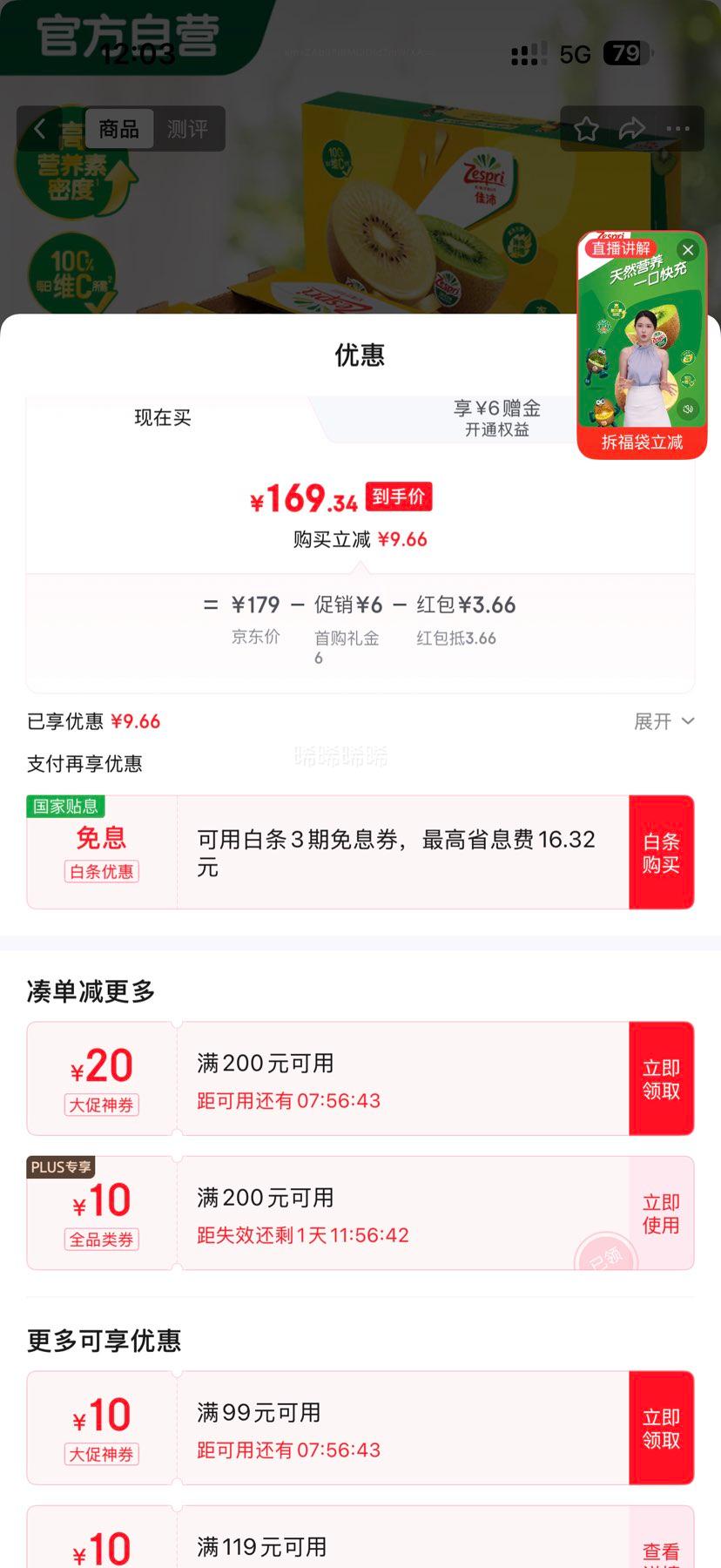View details of the 满119元可用 coupon
721x1568 pixels.
(x=661, y=1551)
